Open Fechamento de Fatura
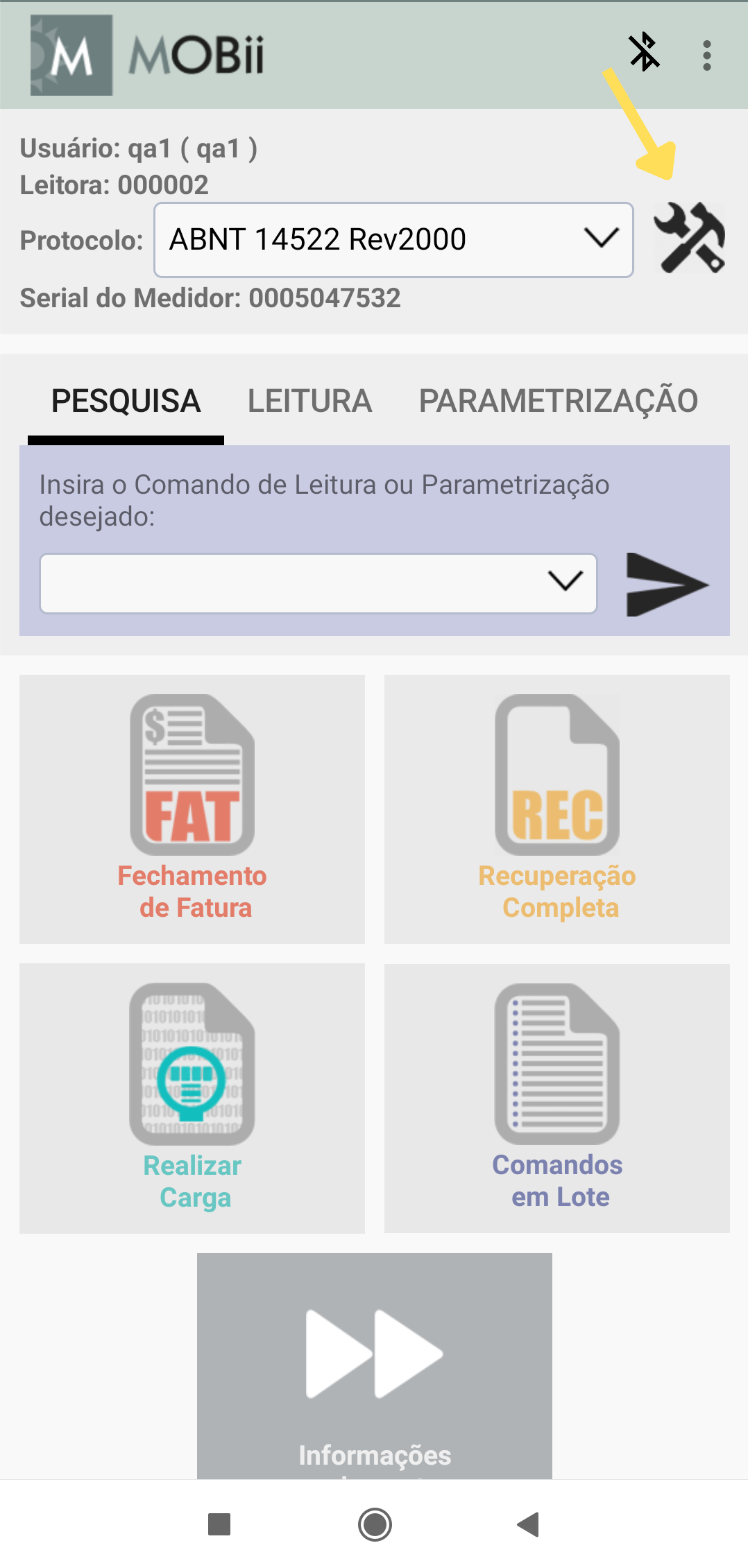Viewport: 748px width, 1568px height. click(192, 809)
